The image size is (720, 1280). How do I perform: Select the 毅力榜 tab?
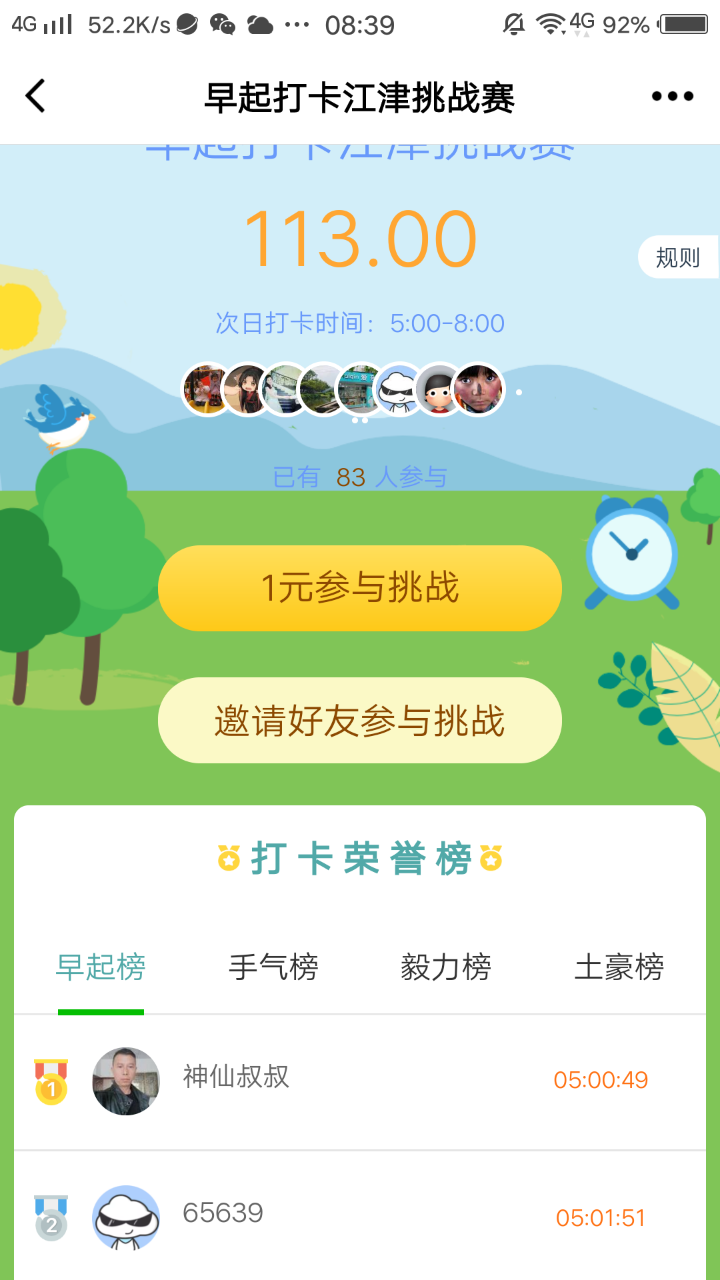[446, 968]
